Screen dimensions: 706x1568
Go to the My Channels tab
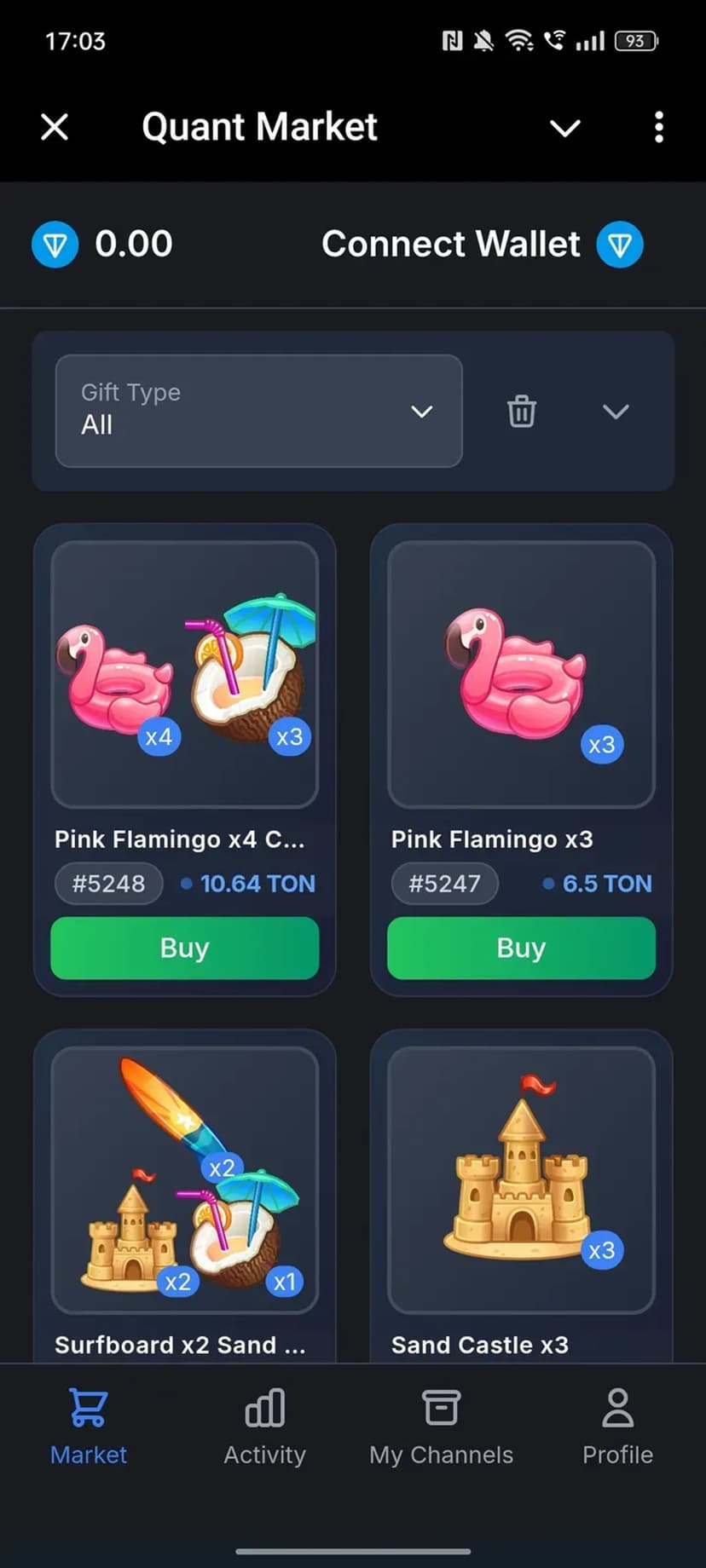point(441,1425)
